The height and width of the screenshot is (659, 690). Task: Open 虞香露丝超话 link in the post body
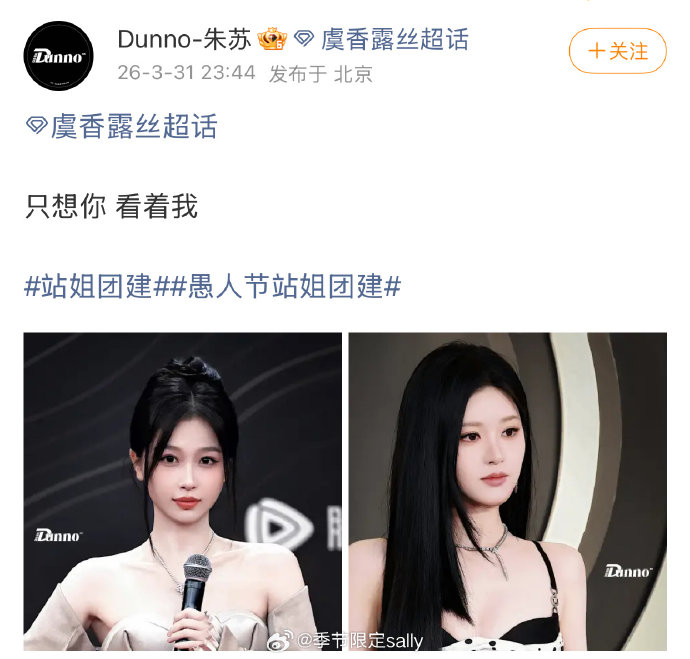[121, 126]
